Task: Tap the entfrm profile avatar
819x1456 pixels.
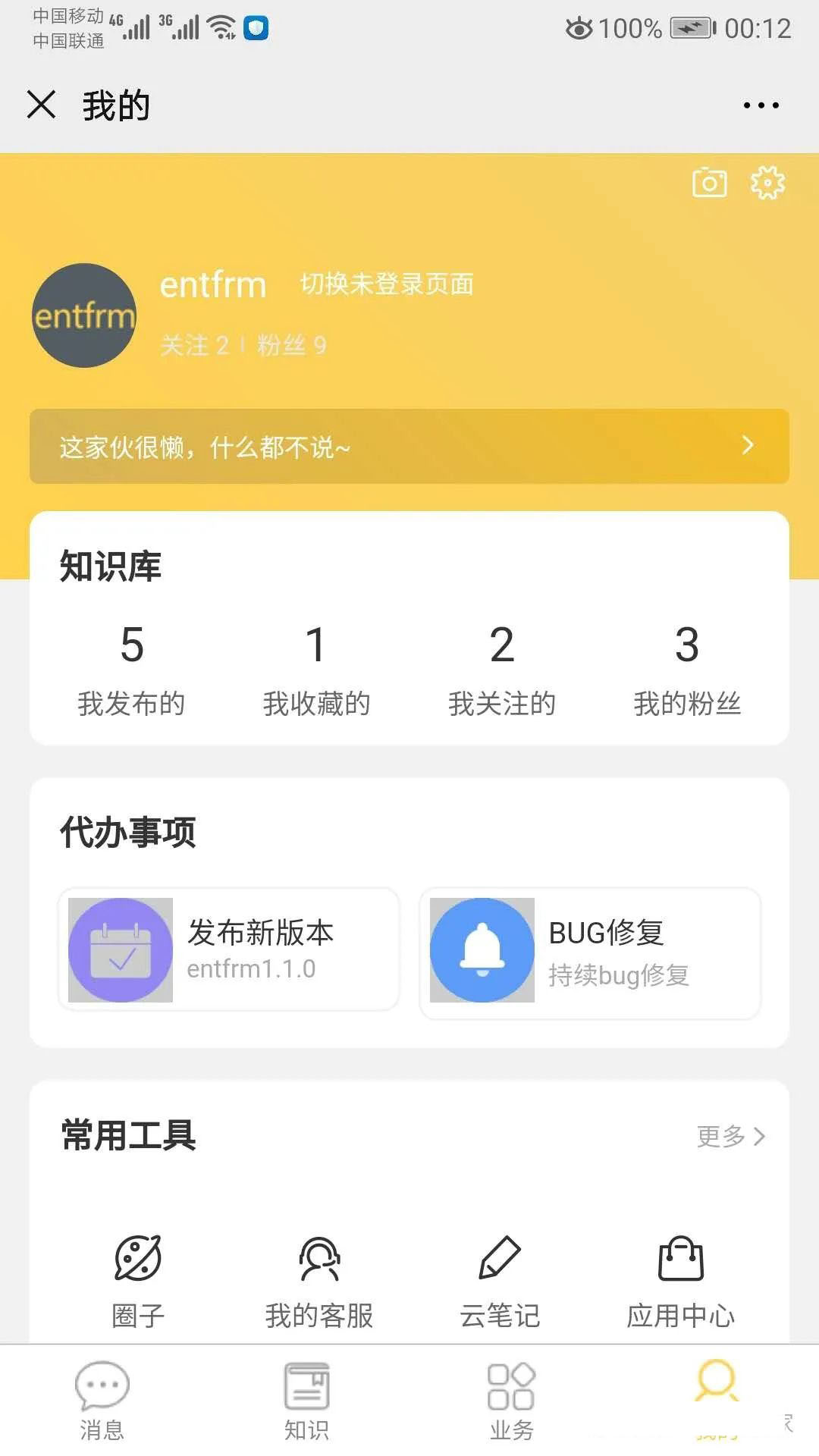Action: click(84, 315)
